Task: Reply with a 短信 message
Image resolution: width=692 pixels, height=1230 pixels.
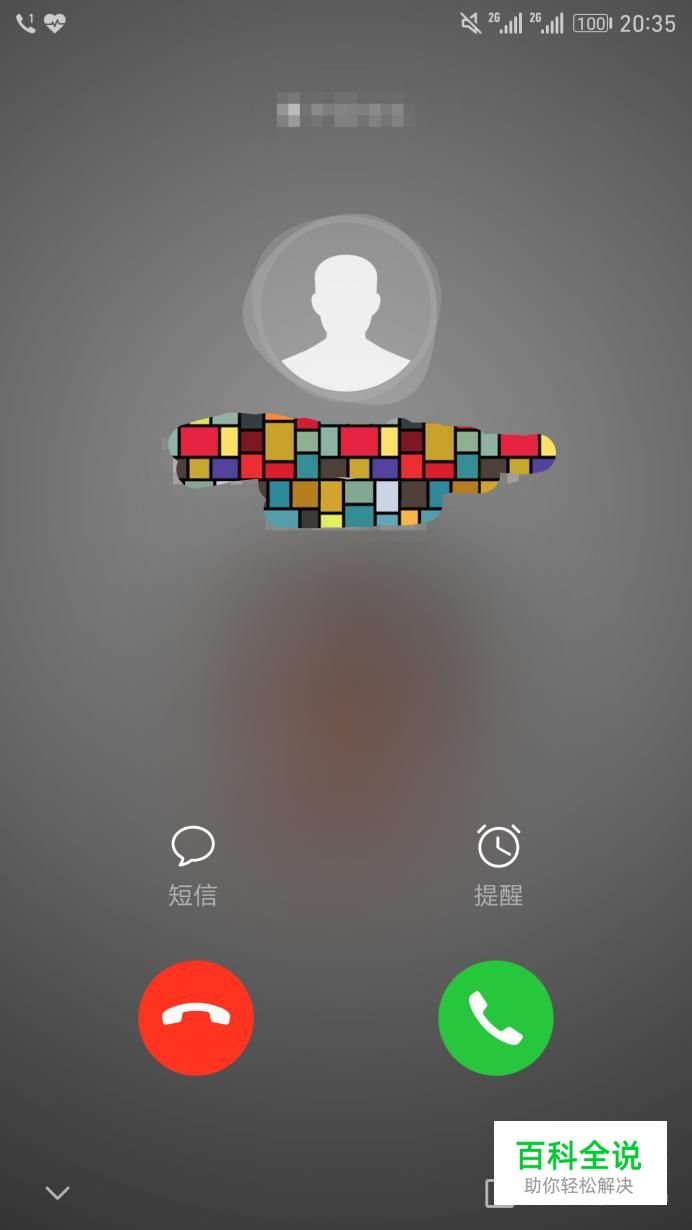Action: (x=193, y=864)
